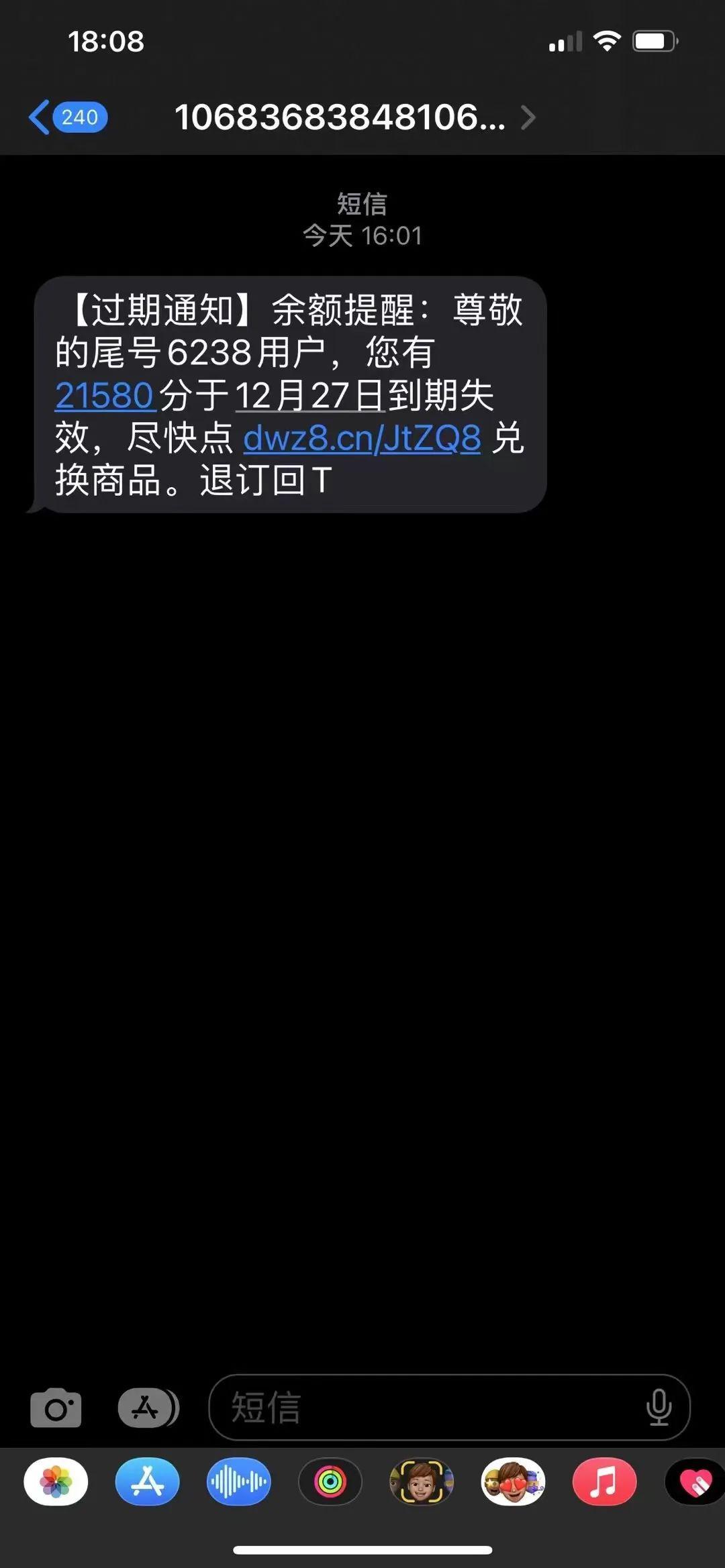Open the camera to attach a photo
The width and height of the screenshot is (725, 1568).
pos(56,1407)
